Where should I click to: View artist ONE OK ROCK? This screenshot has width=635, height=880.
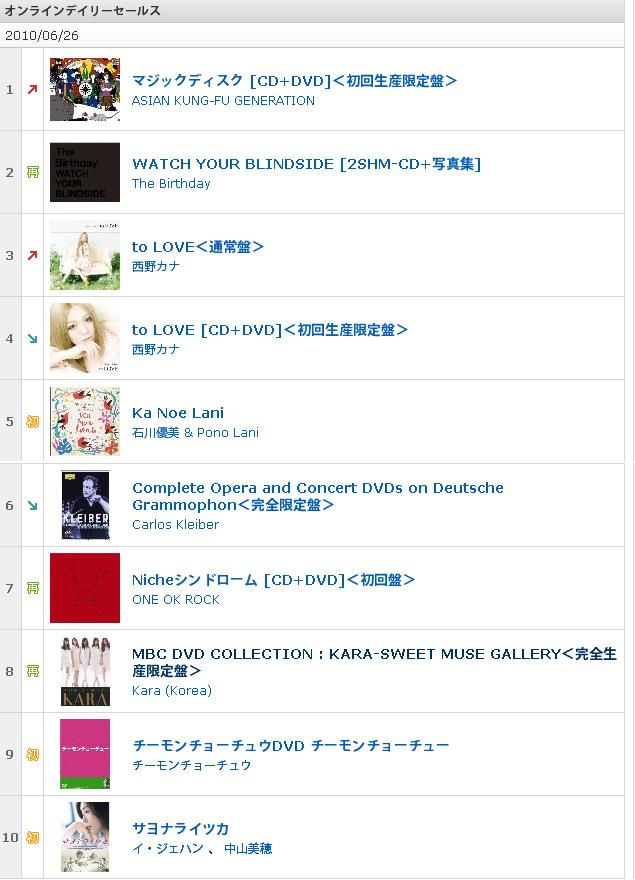pyautogui.click(x=175, y=600)
